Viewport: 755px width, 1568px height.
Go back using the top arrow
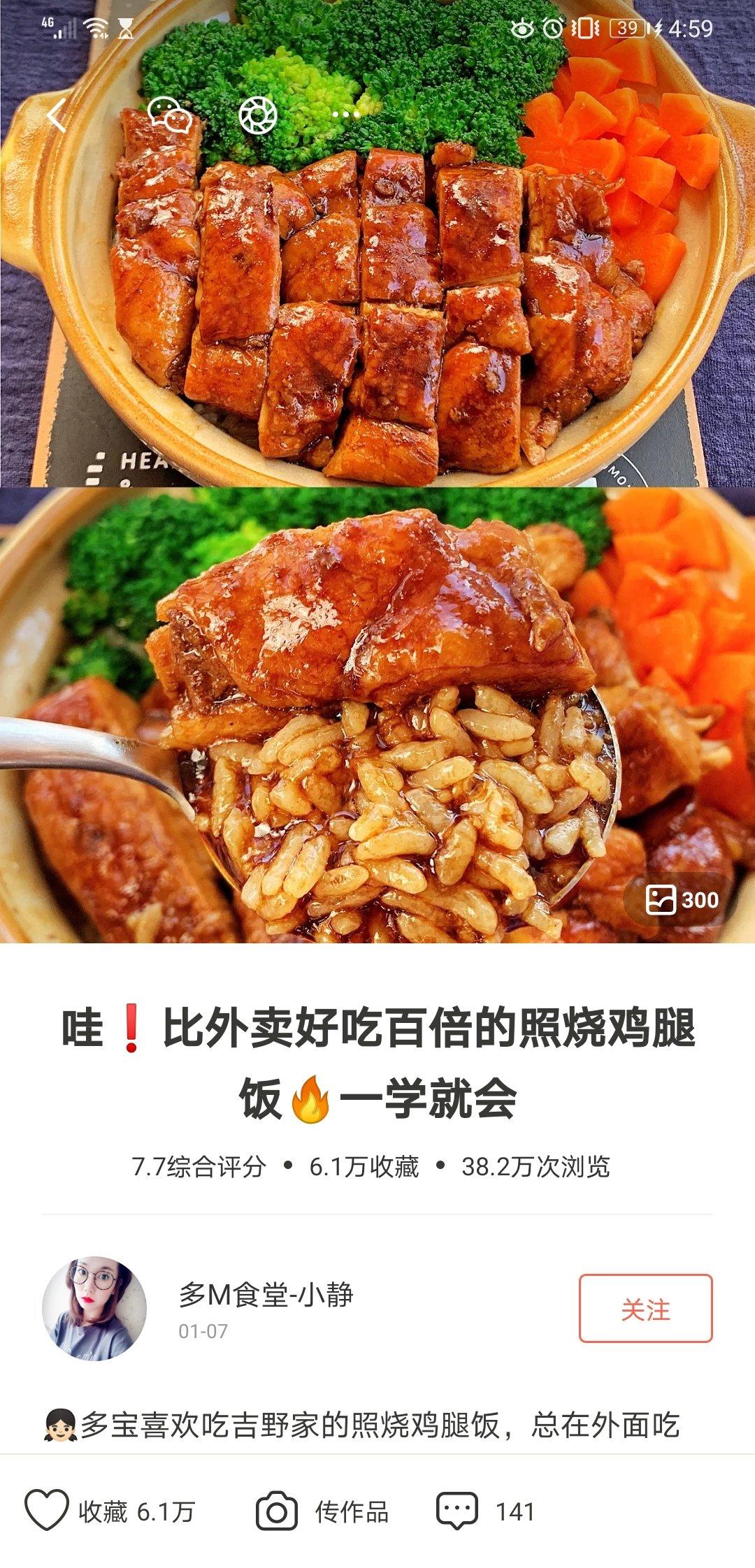pyautogui.click(x=57, y=115)
